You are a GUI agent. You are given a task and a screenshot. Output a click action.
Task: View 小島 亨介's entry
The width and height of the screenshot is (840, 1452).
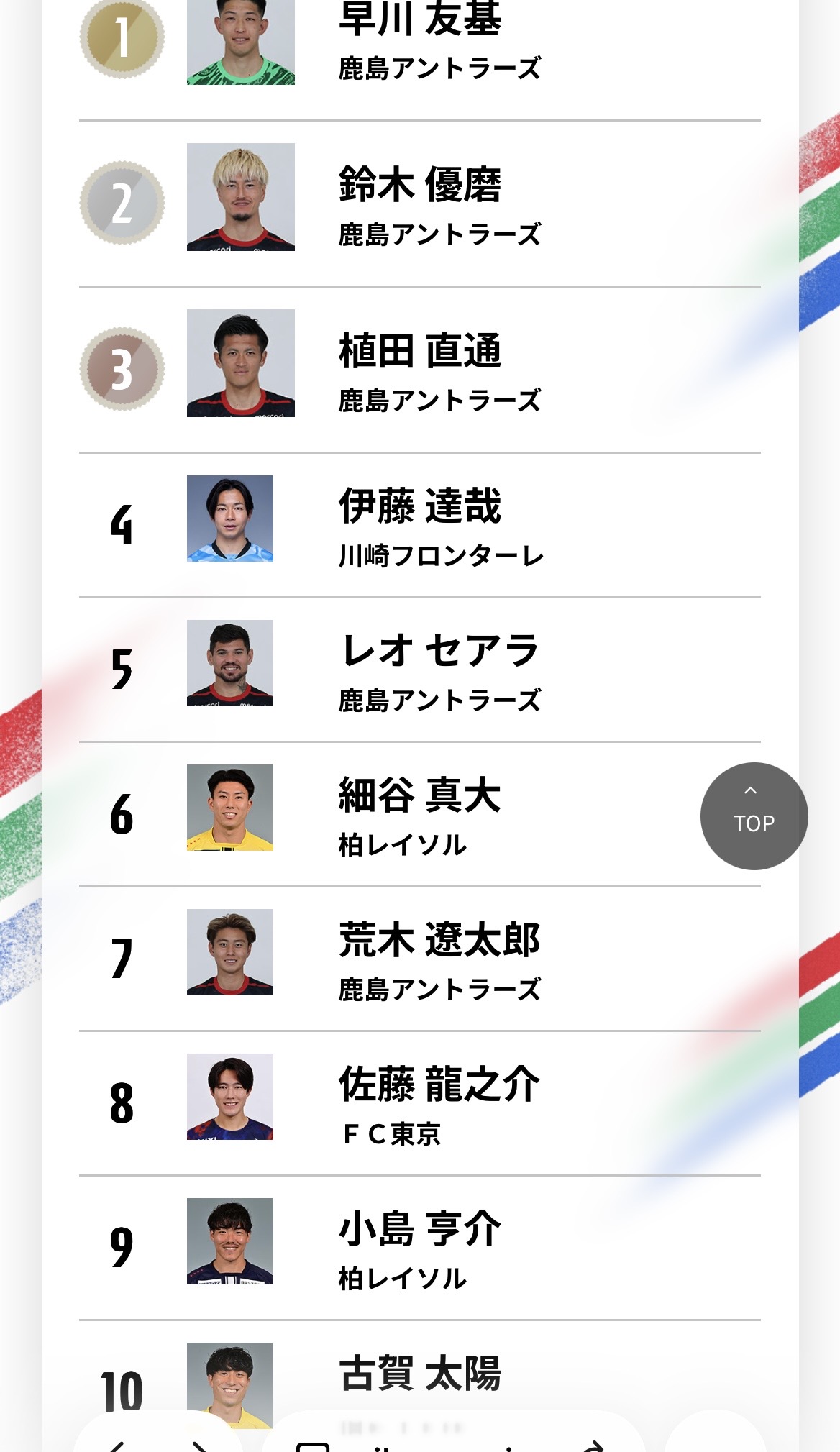point(419,1247)
